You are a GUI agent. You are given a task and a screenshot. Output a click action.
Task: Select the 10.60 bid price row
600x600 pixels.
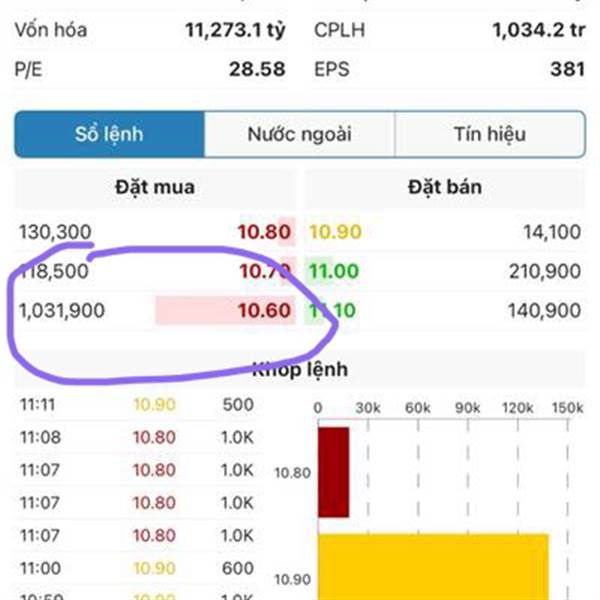155,310
